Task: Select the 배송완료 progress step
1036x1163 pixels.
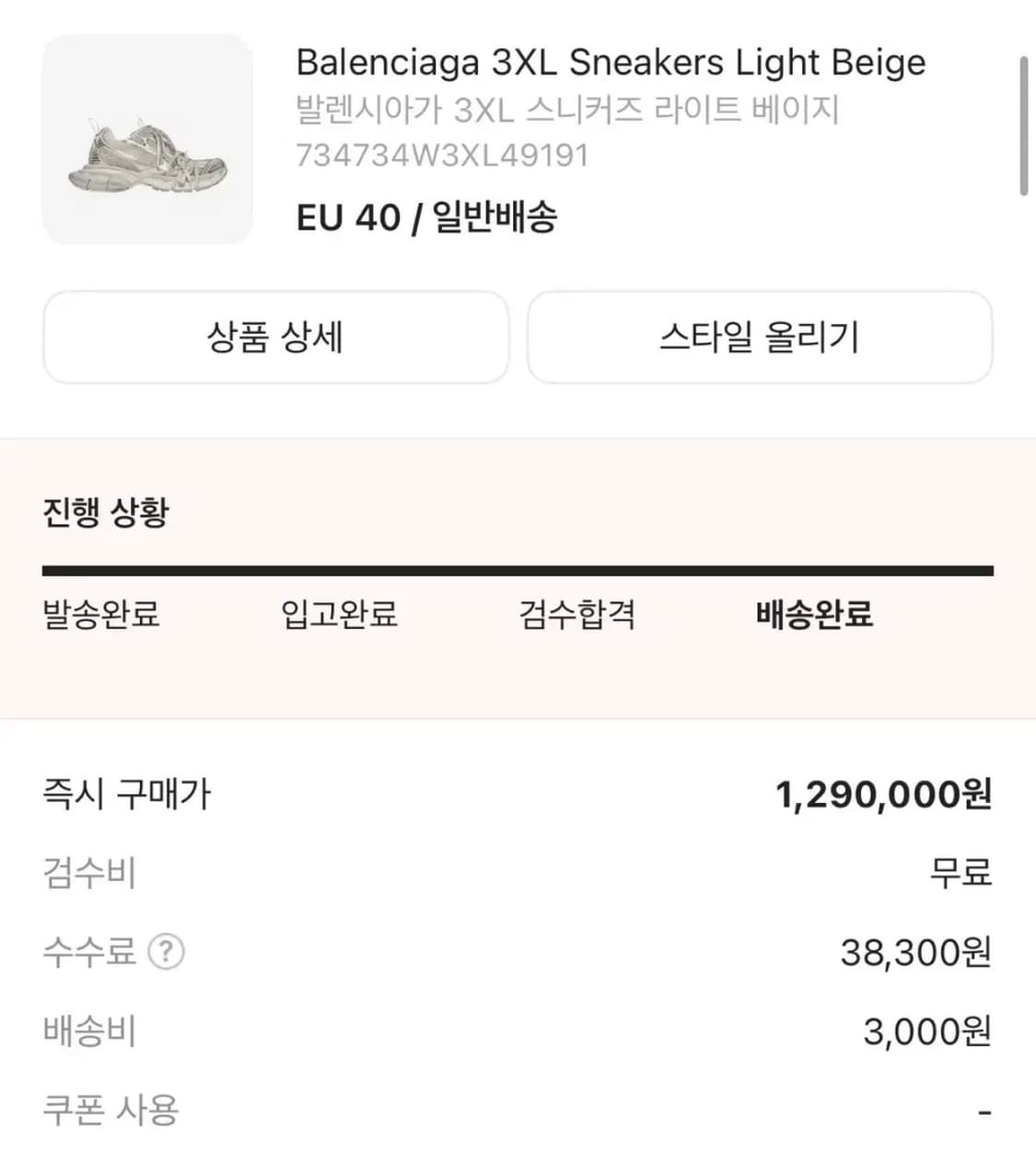Action: click(x=815, y=615)
